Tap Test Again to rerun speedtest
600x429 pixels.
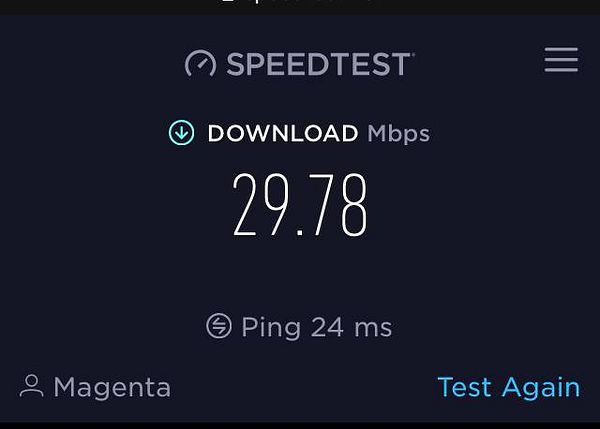pos(508,387)
